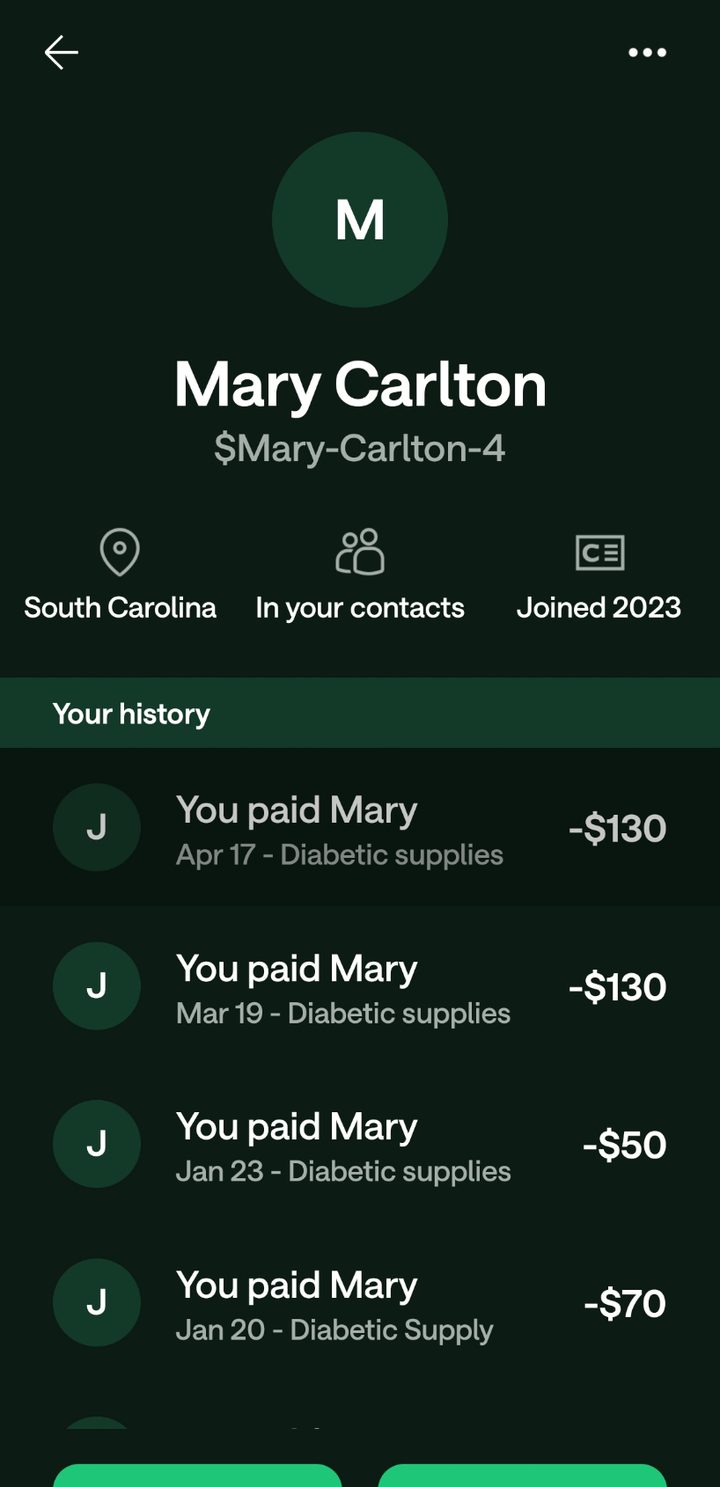720x1487 pixels.
Task: Click the South Carolina location label
Action: pos(120,607)
